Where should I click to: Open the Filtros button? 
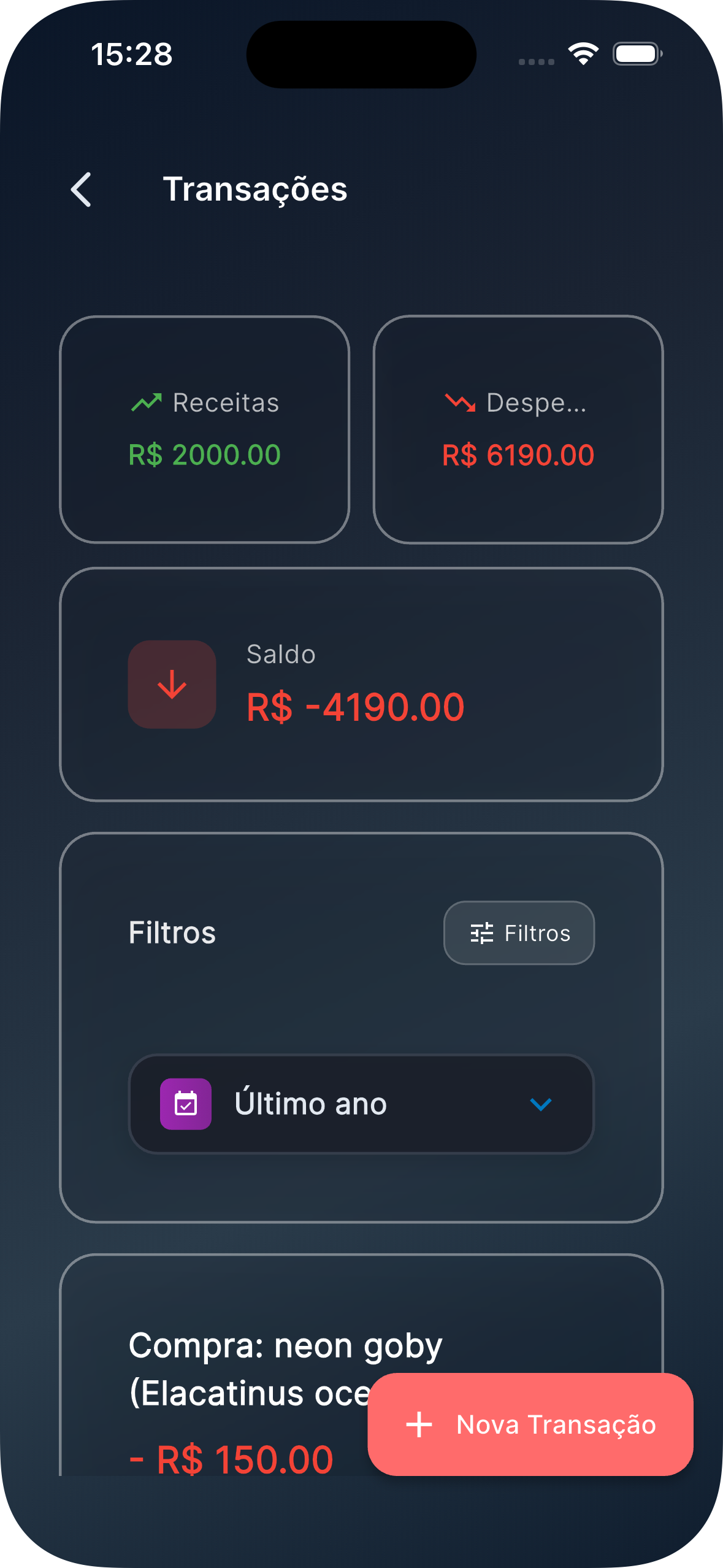(519, 932)
